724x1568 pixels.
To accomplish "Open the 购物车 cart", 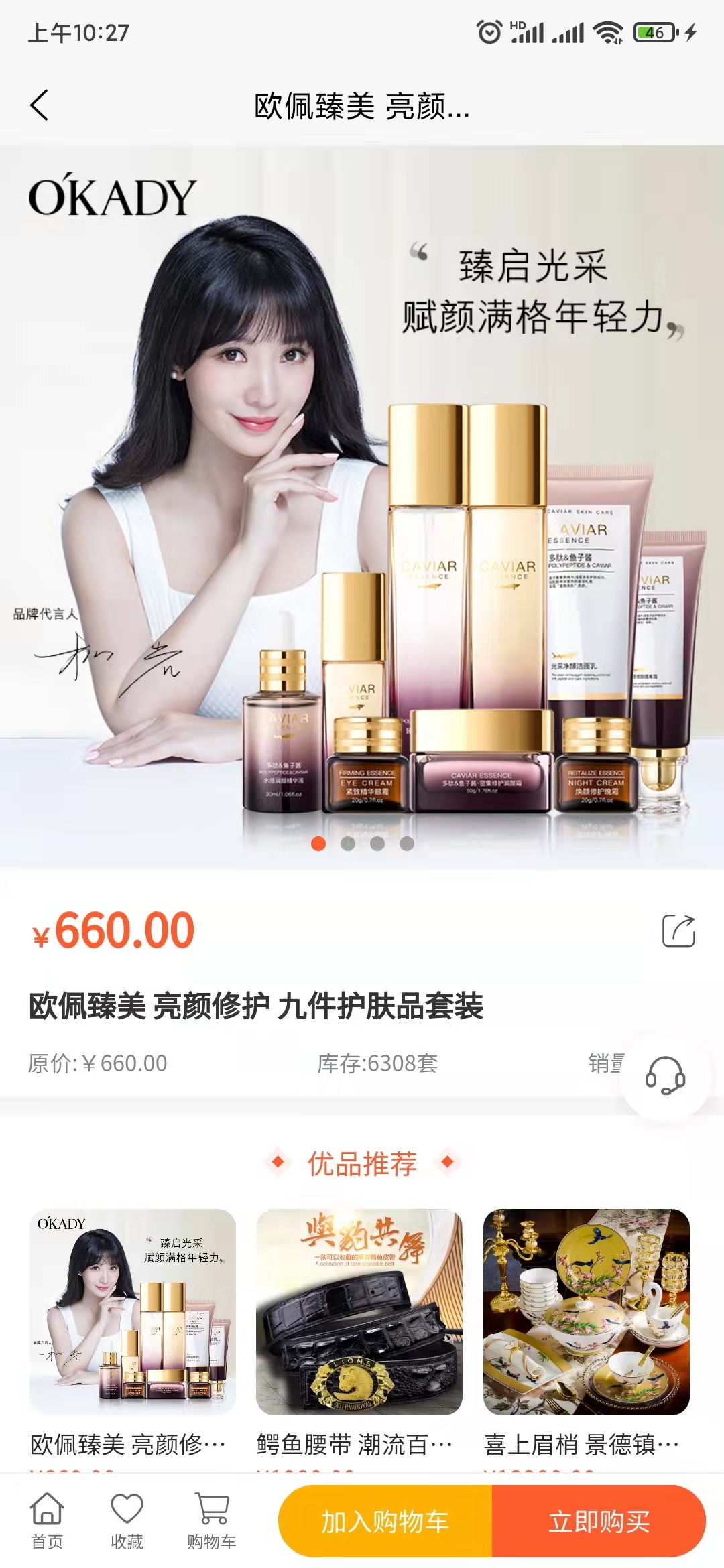I will 211,1521.
